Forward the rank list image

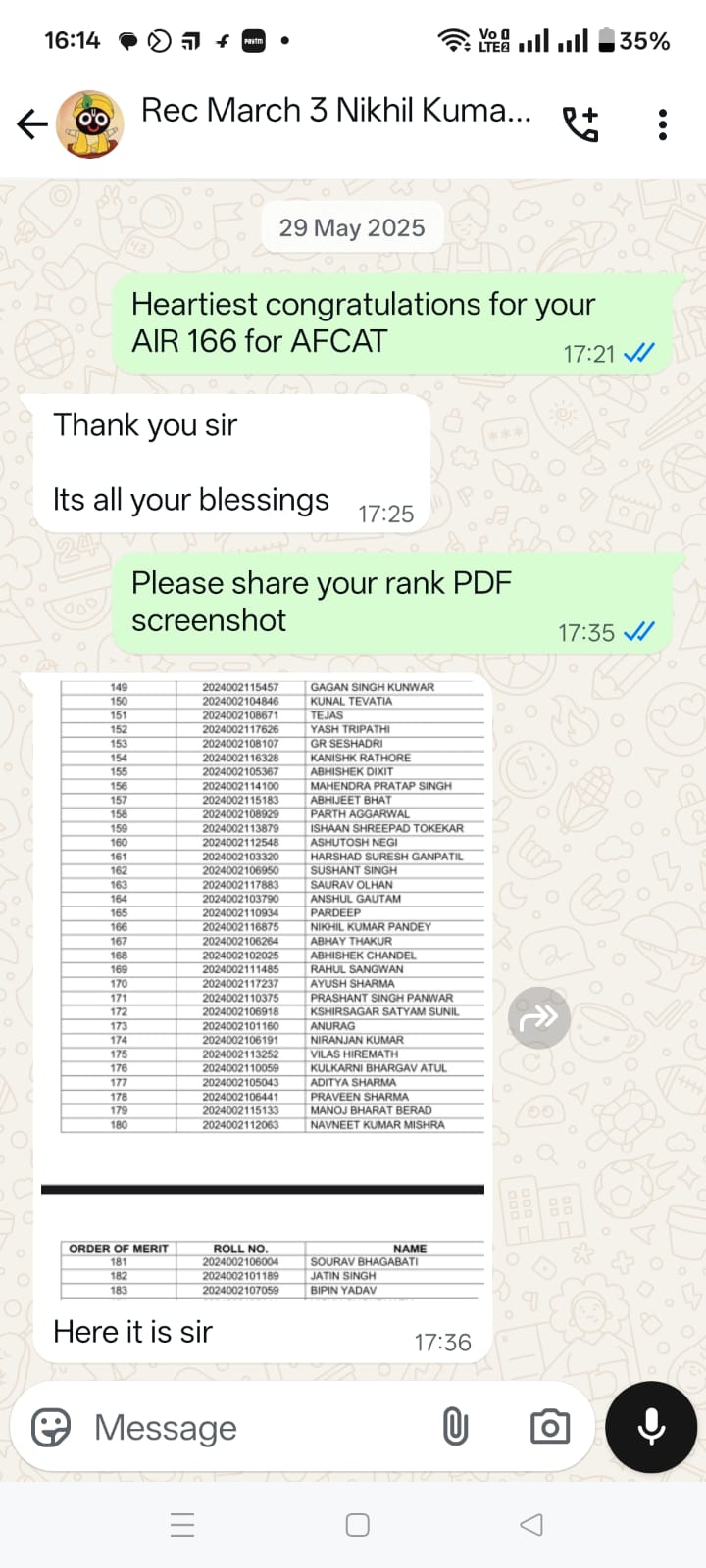click(538, 1017)
